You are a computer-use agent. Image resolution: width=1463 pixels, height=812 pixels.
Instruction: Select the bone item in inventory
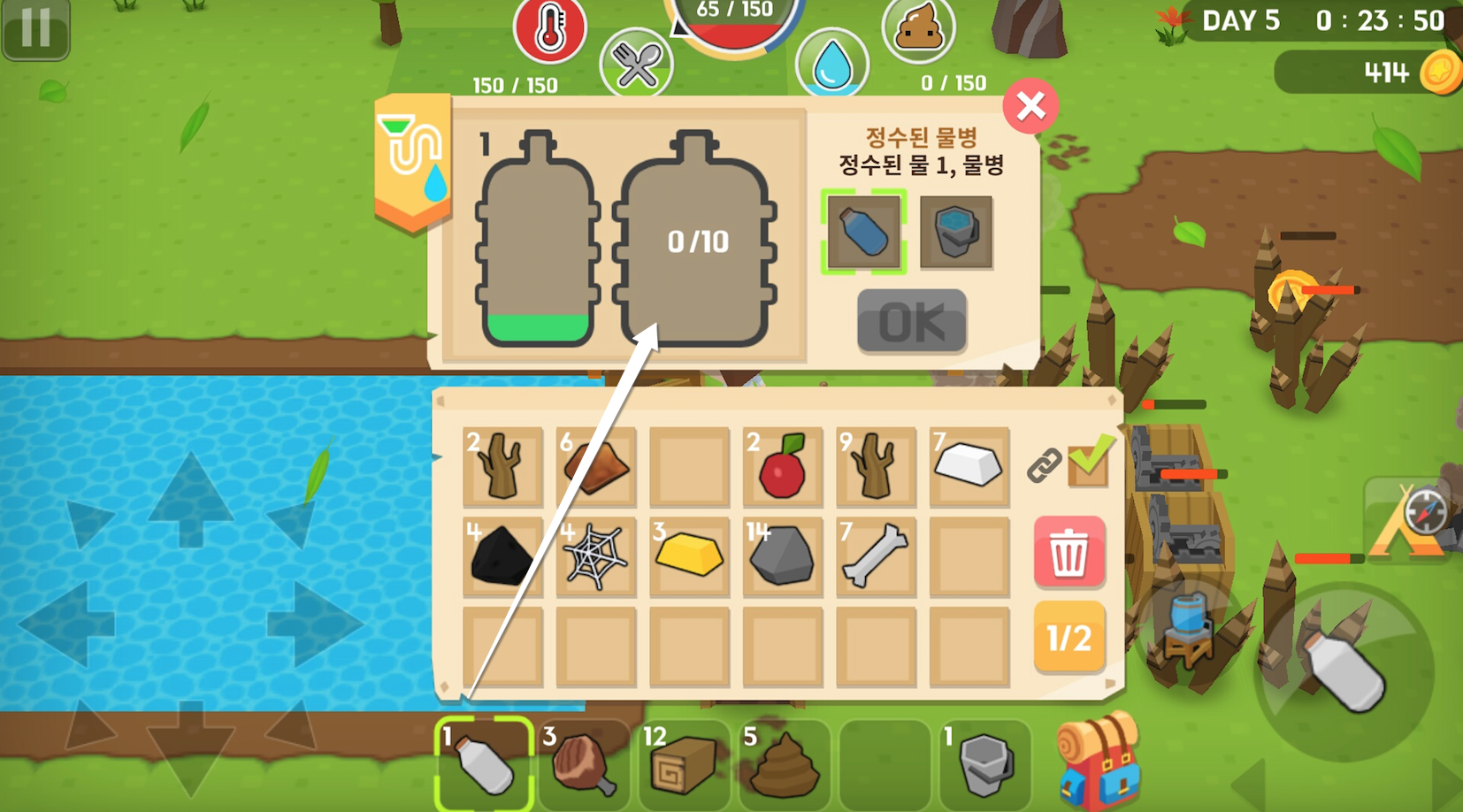click(875, 555)
